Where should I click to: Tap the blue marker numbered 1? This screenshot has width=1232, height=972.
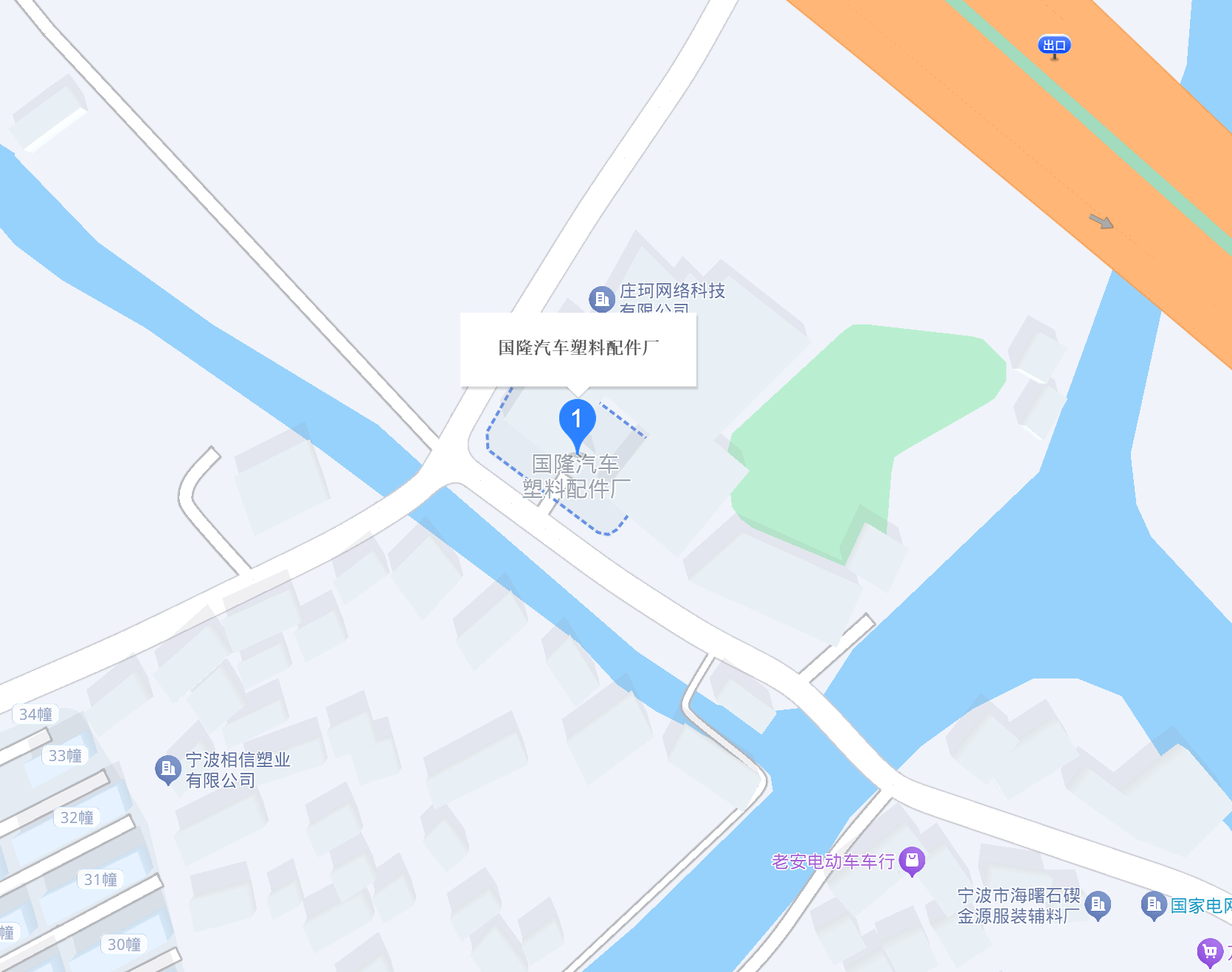click(577, 420)
